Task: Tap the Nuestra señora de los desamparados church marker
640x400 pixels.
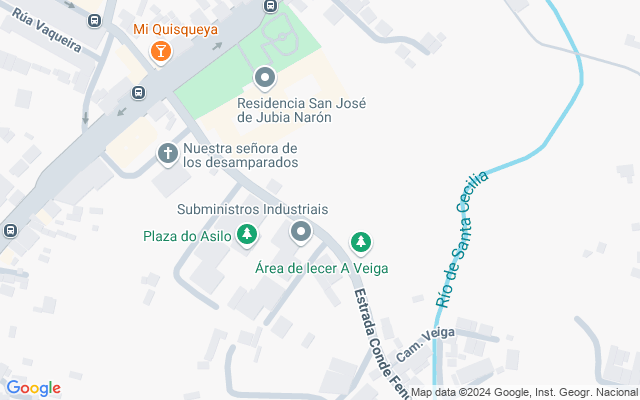Action: click(x=168, y=153)
